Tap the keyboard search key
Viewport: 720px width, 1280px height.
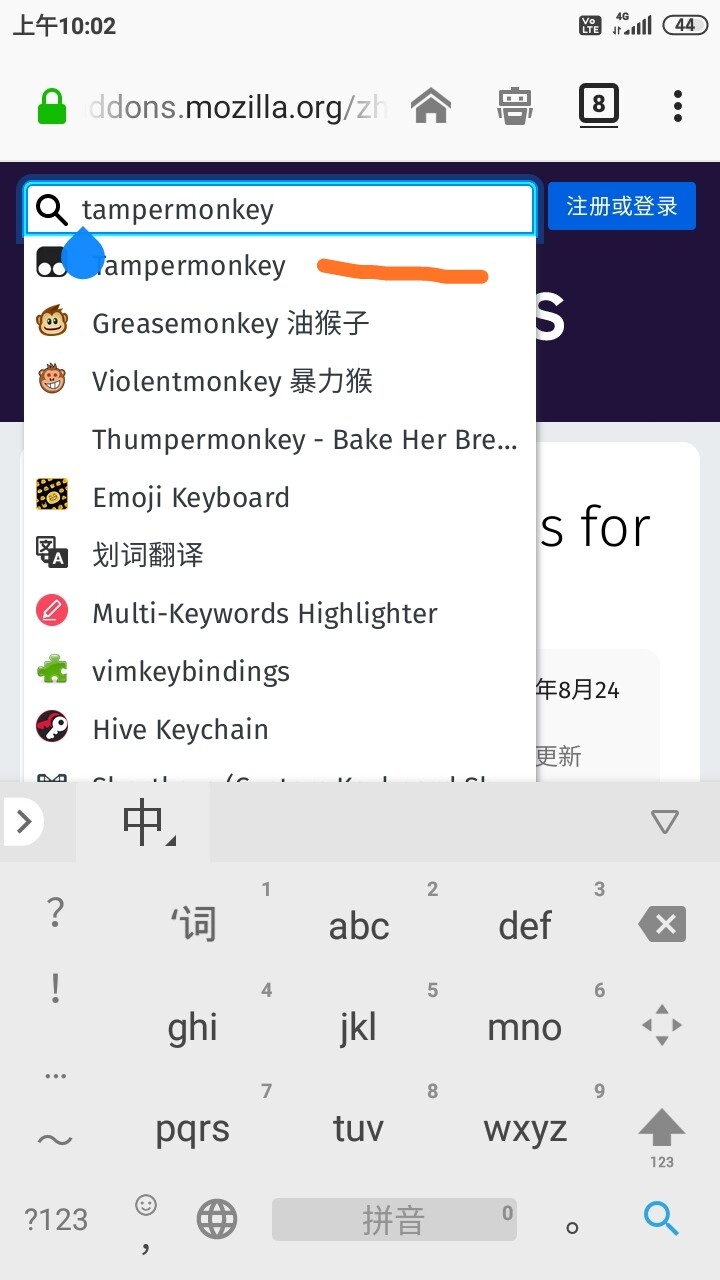click(661, 1218)
